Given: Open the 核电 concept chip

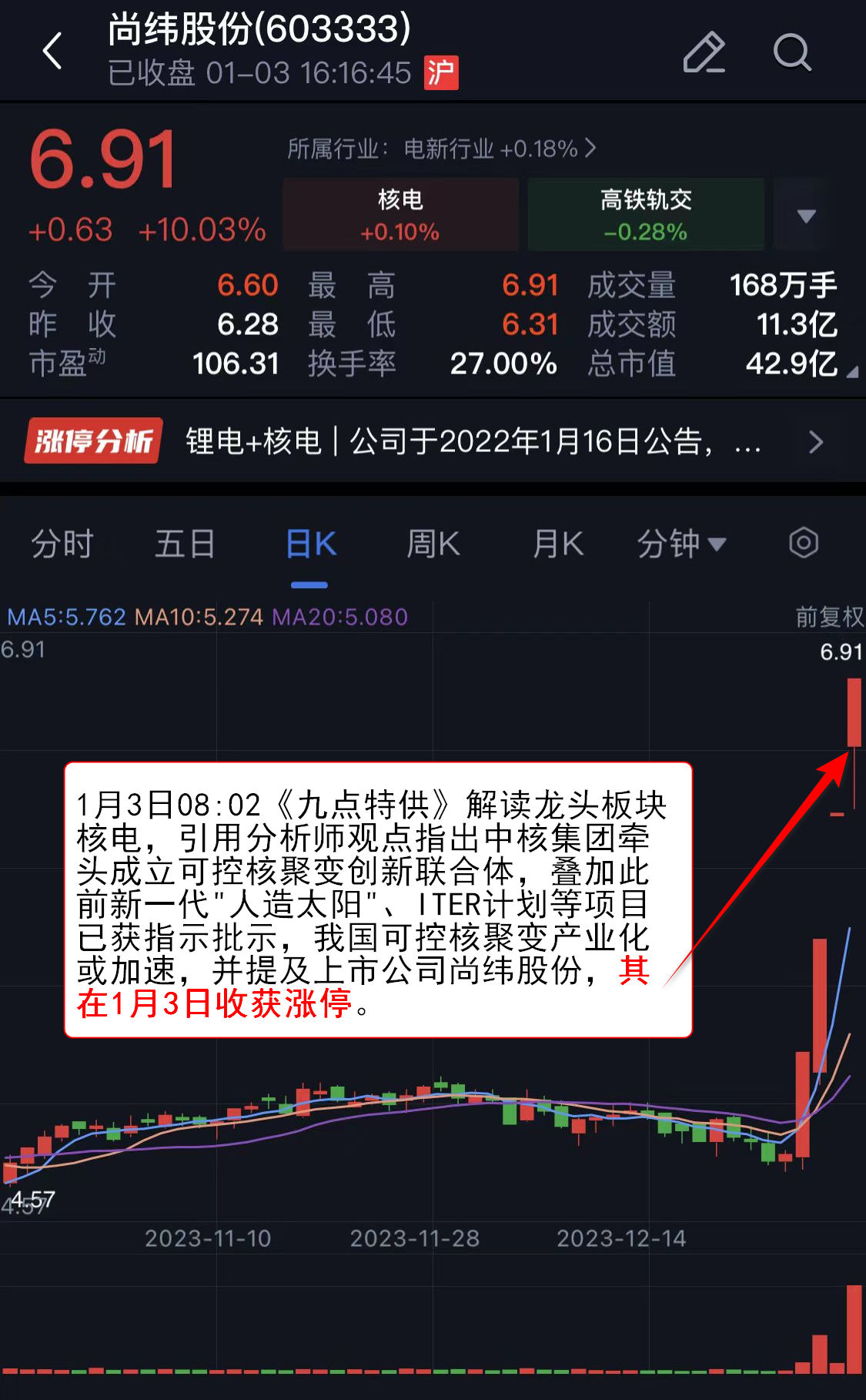Looking at the screenshot, I should coord(400,215).
